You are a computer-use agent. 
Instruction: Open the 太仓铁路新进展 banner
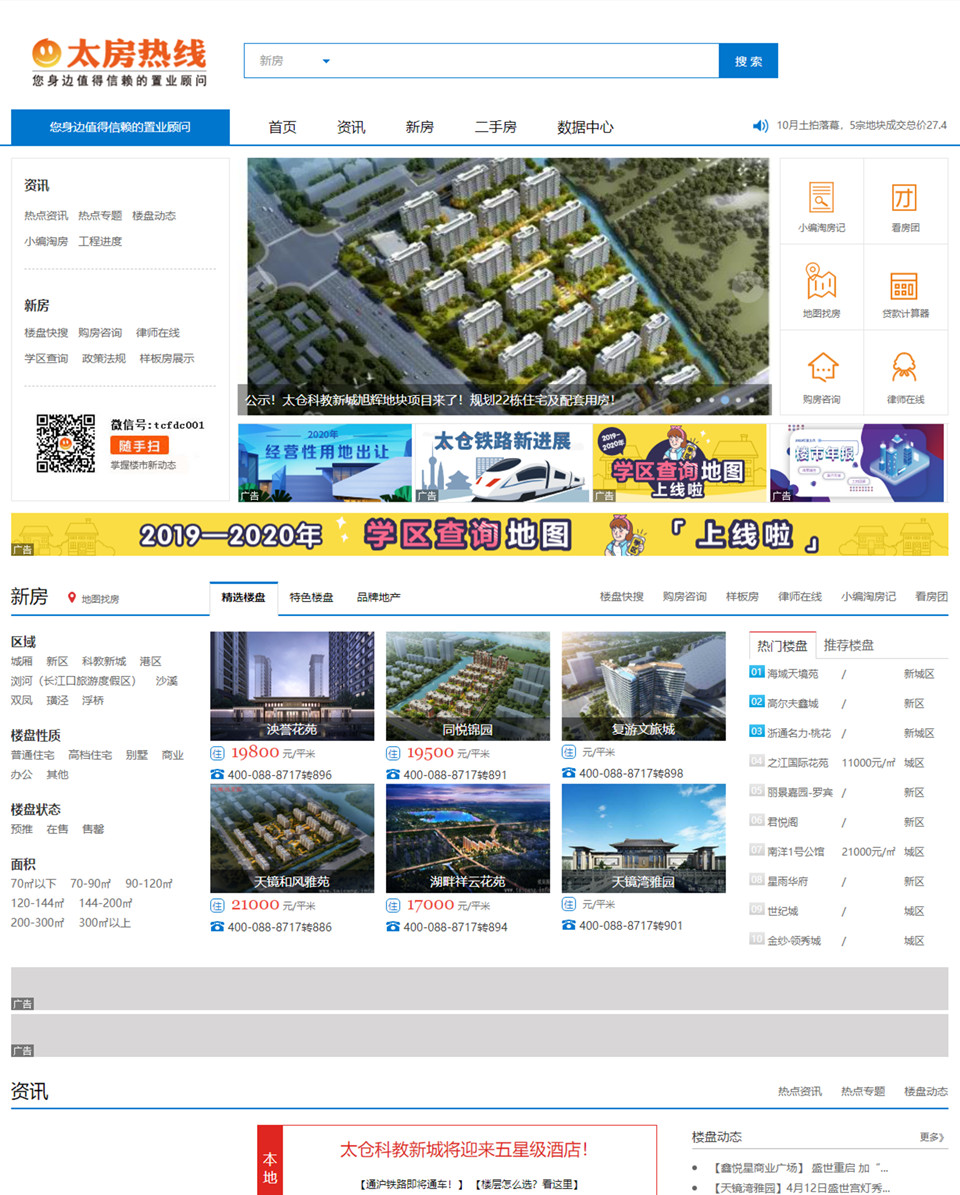501,463
